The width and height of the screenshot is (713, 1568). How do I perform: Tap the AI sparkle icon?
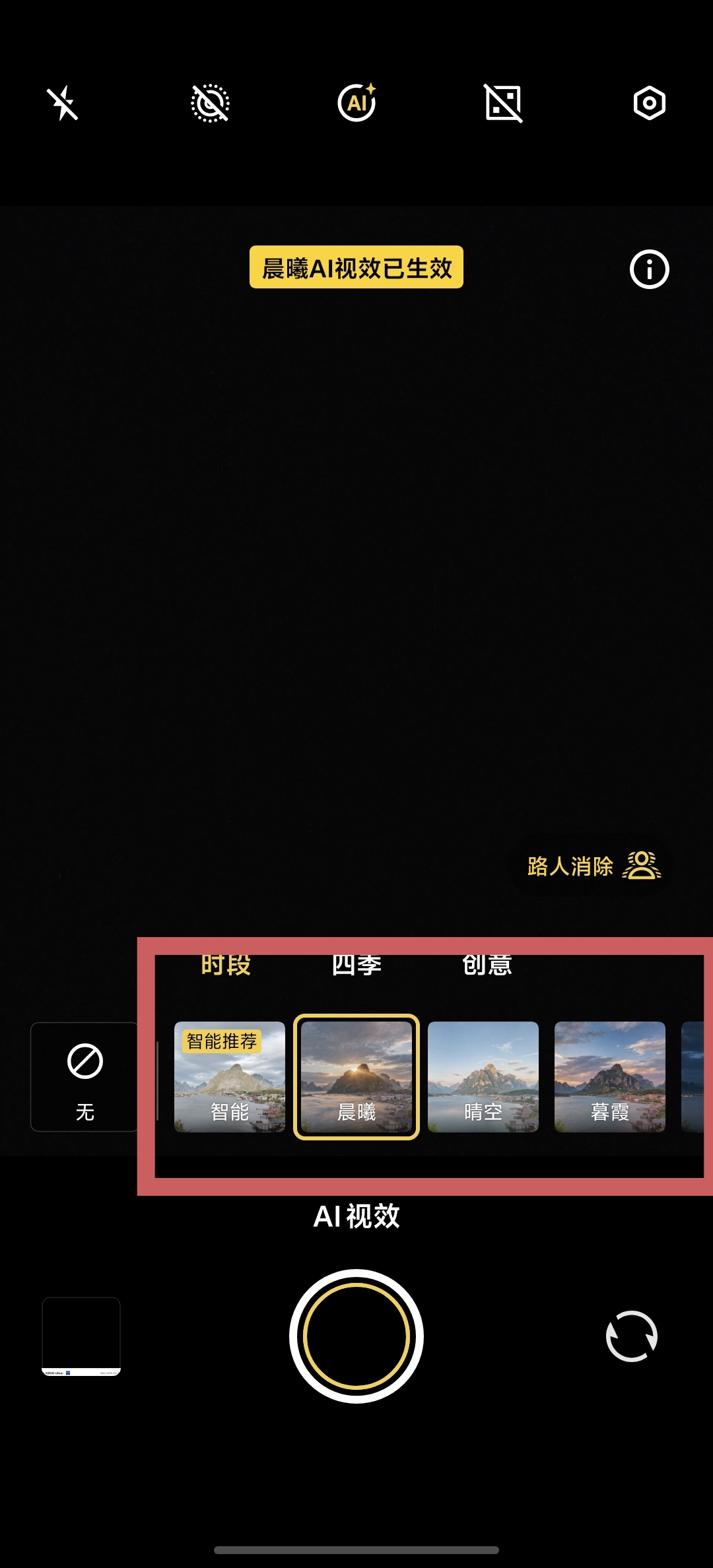tap(356, 103)
